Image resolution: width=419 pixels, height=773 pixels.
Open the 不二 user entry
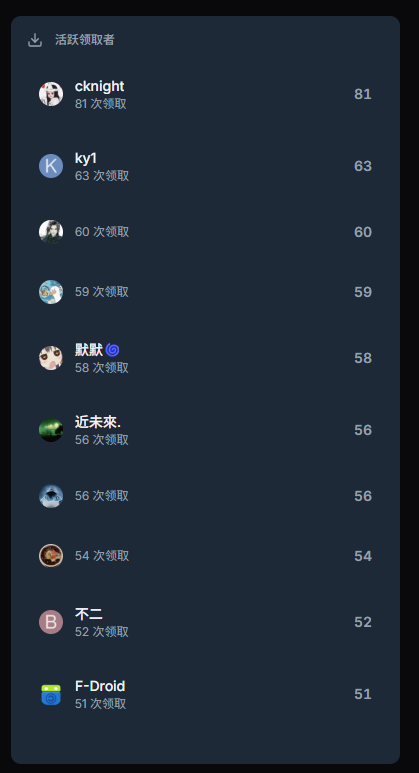pos(205,622)
